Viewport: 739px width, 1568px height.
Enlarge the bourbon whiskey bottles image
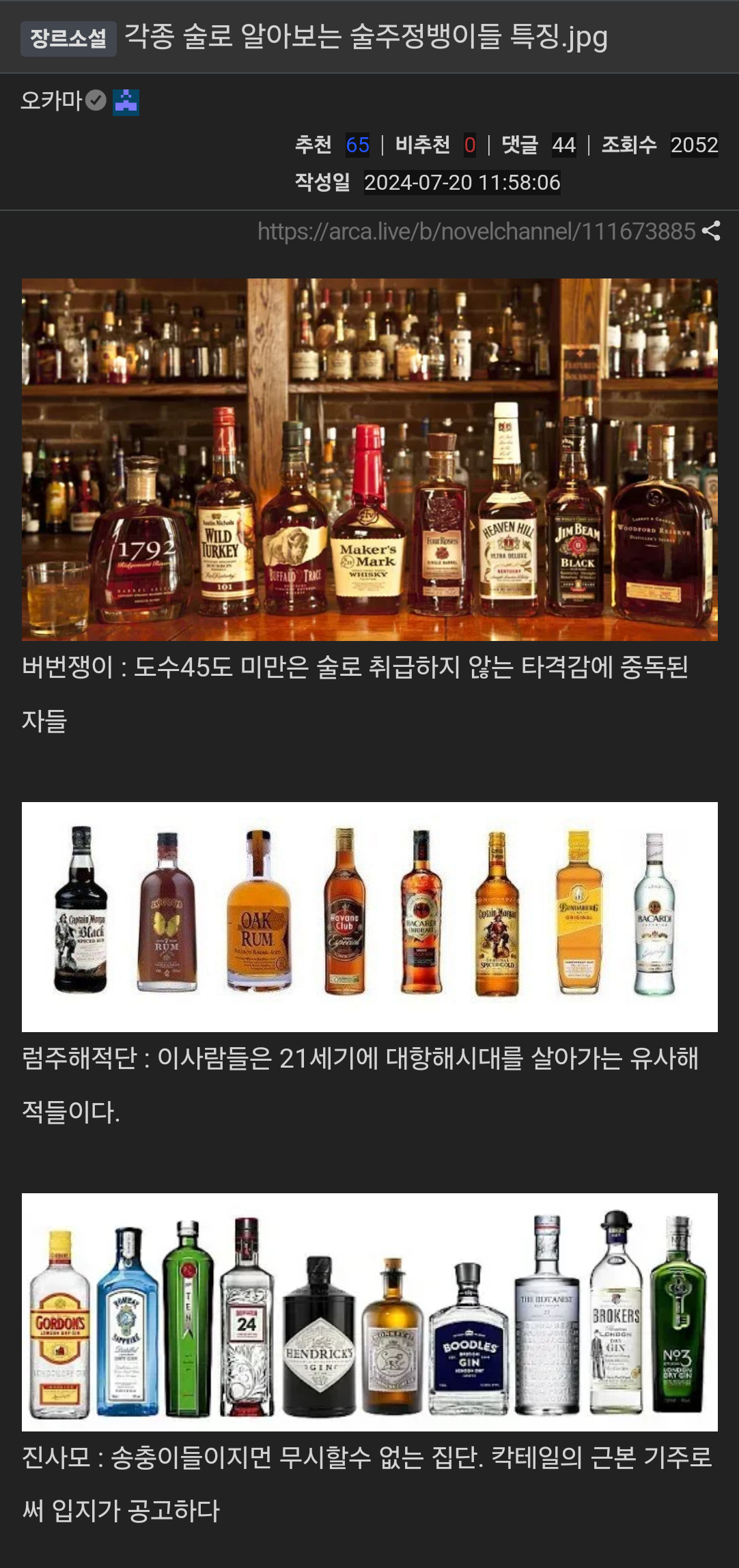pyautogui.click(x=369, y=459)
